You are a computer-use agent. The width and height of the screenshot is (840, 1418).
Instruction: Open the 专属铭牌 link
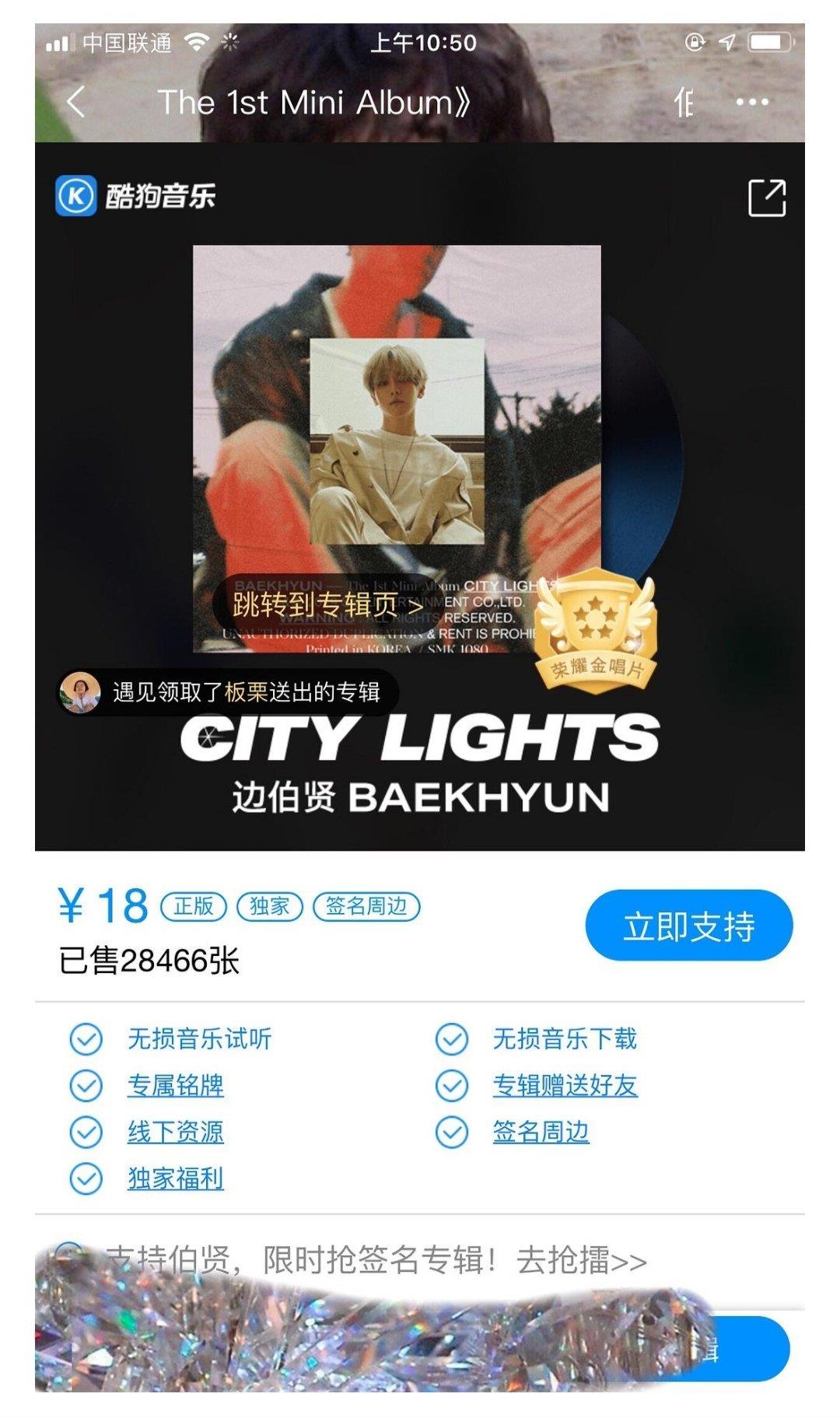176,1085
